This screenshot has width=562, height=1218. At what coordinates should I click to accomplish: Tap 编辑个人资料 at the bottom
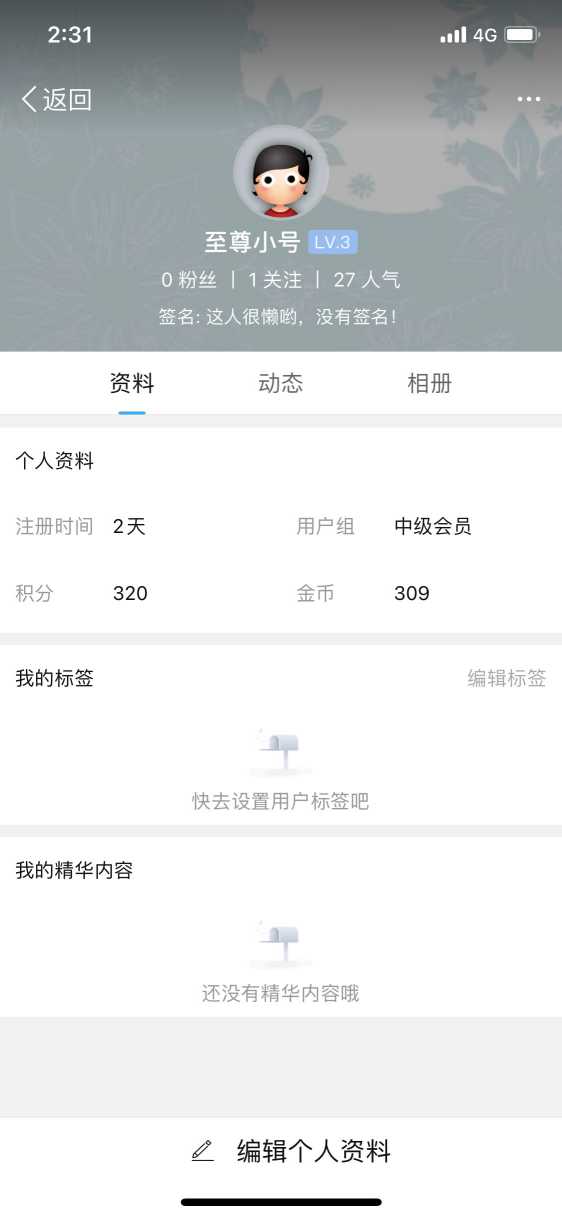point(291,1151)
